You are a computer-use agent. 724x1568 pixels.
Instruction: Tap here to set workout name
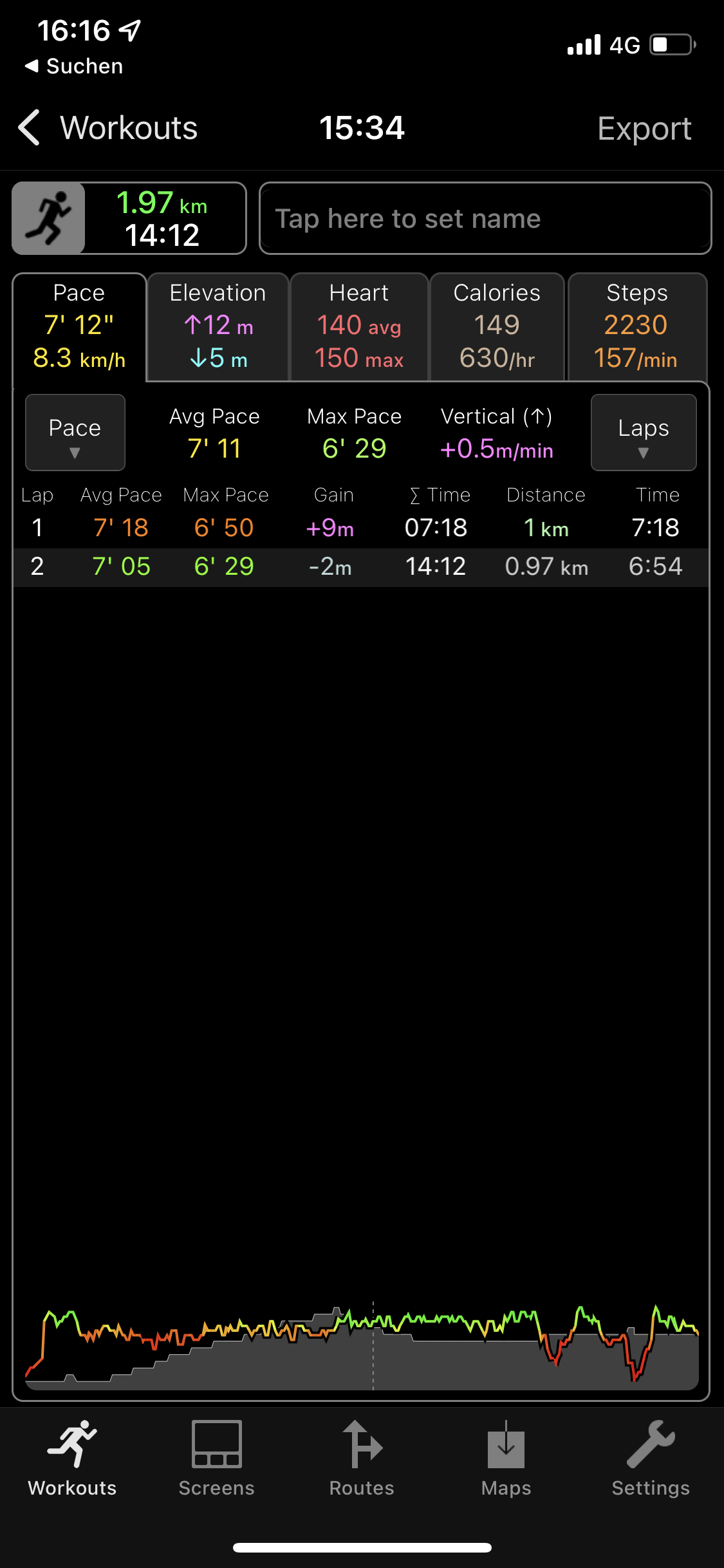485,219
